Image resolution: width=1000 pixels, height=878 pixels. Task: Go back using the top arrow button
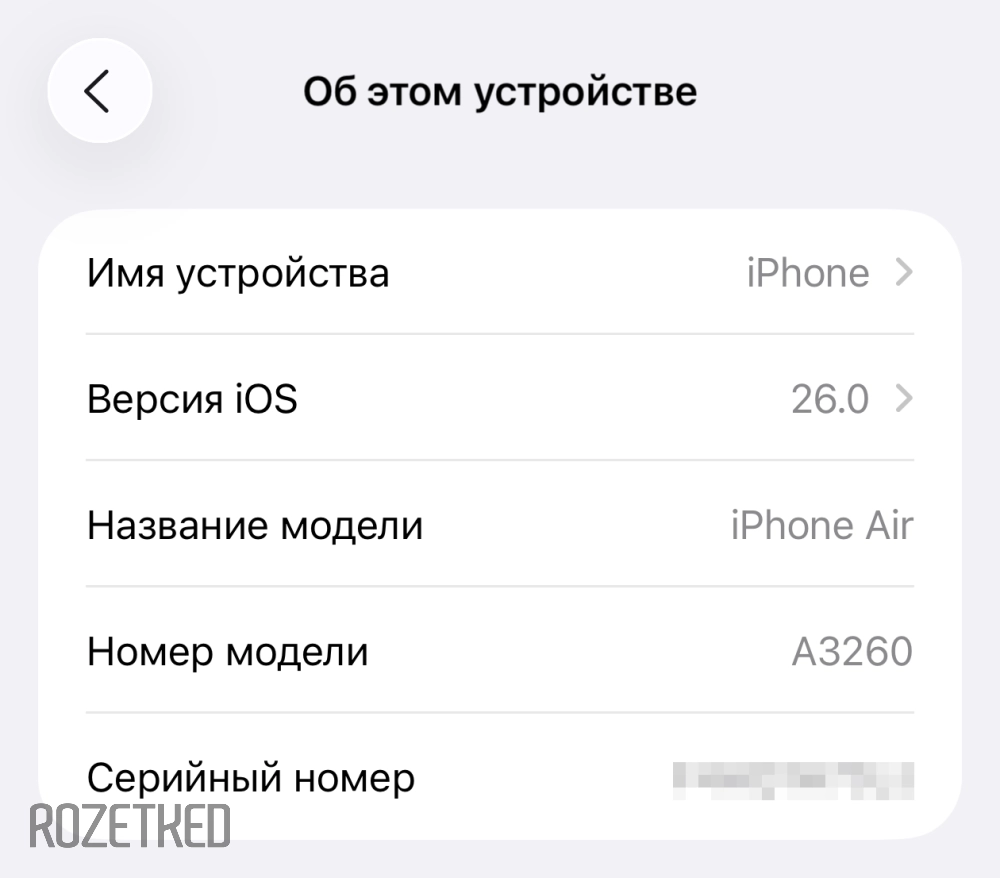pyautogui.click(x=99, y=91)
